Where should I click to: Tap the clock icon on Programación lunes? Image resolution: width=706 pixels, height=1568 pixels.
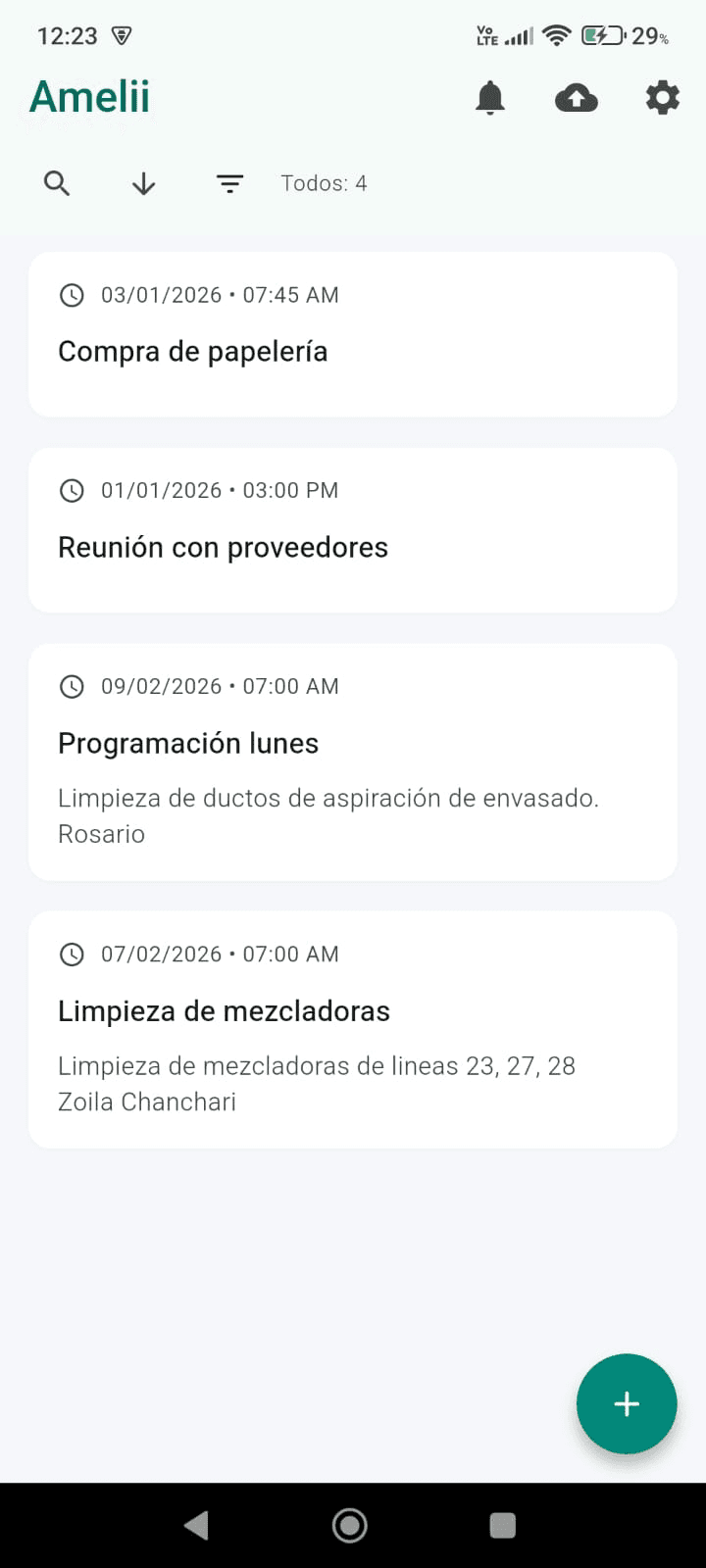click(73, 686)
